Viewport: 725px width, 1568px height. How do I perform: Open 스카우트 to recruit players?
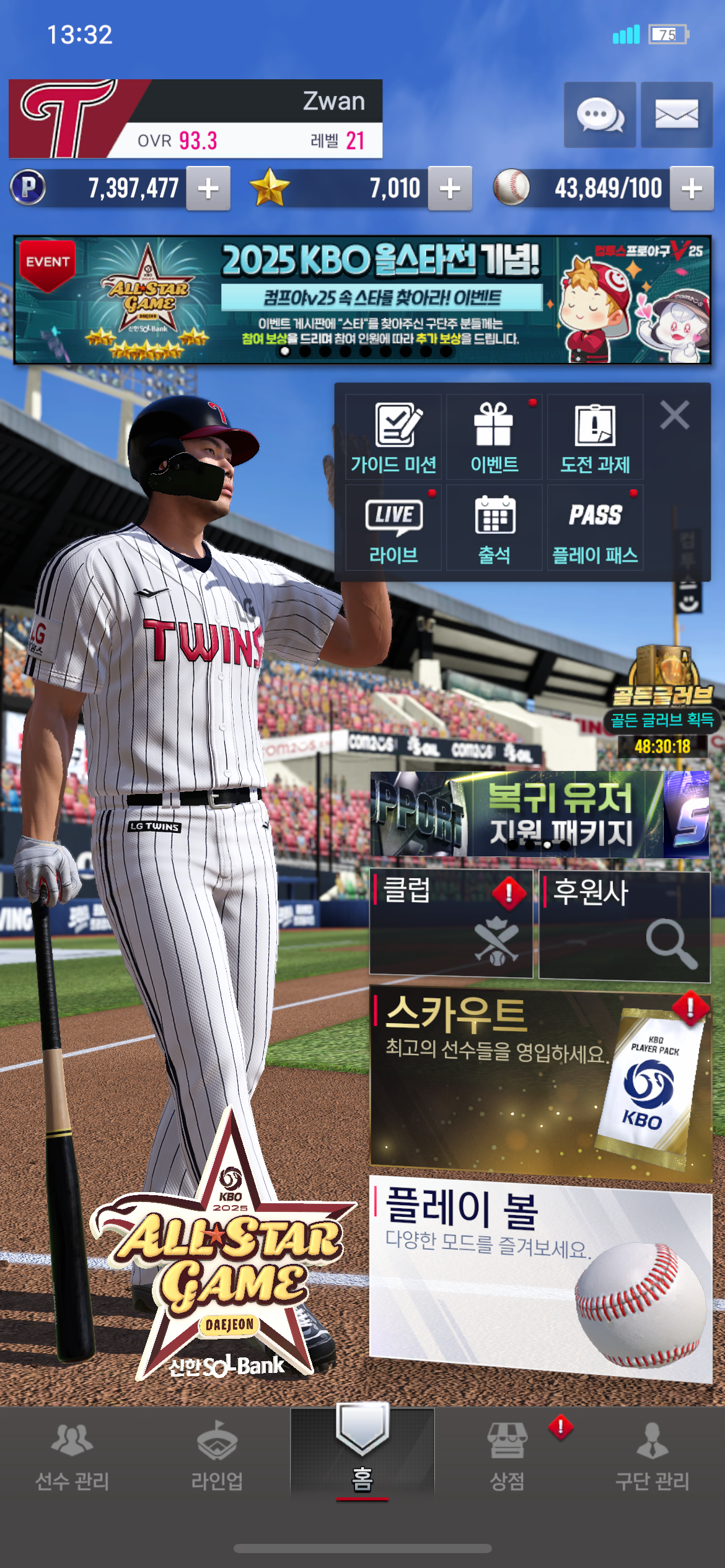click(539, 1085)
